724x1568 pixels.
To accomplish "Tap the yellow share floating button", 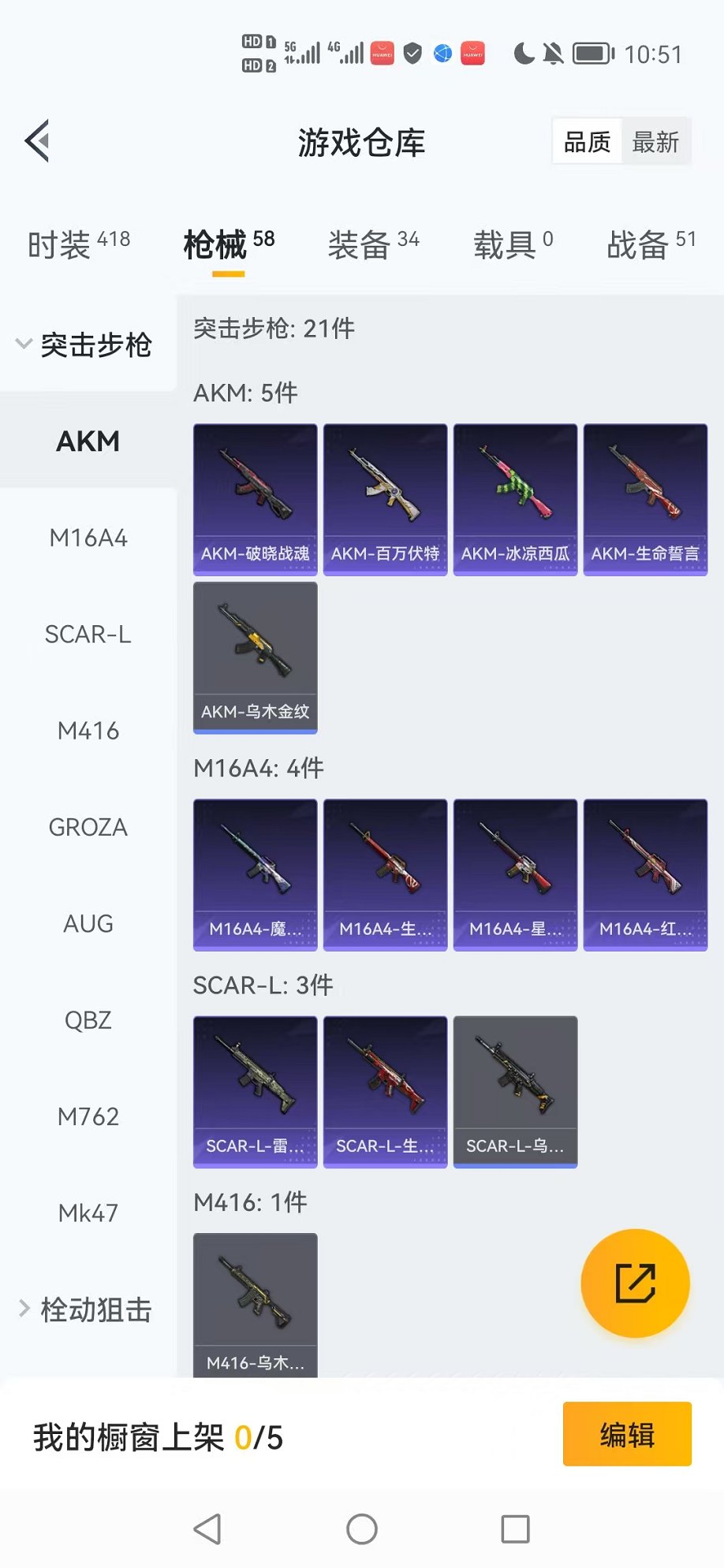I will pos(635,1283).
